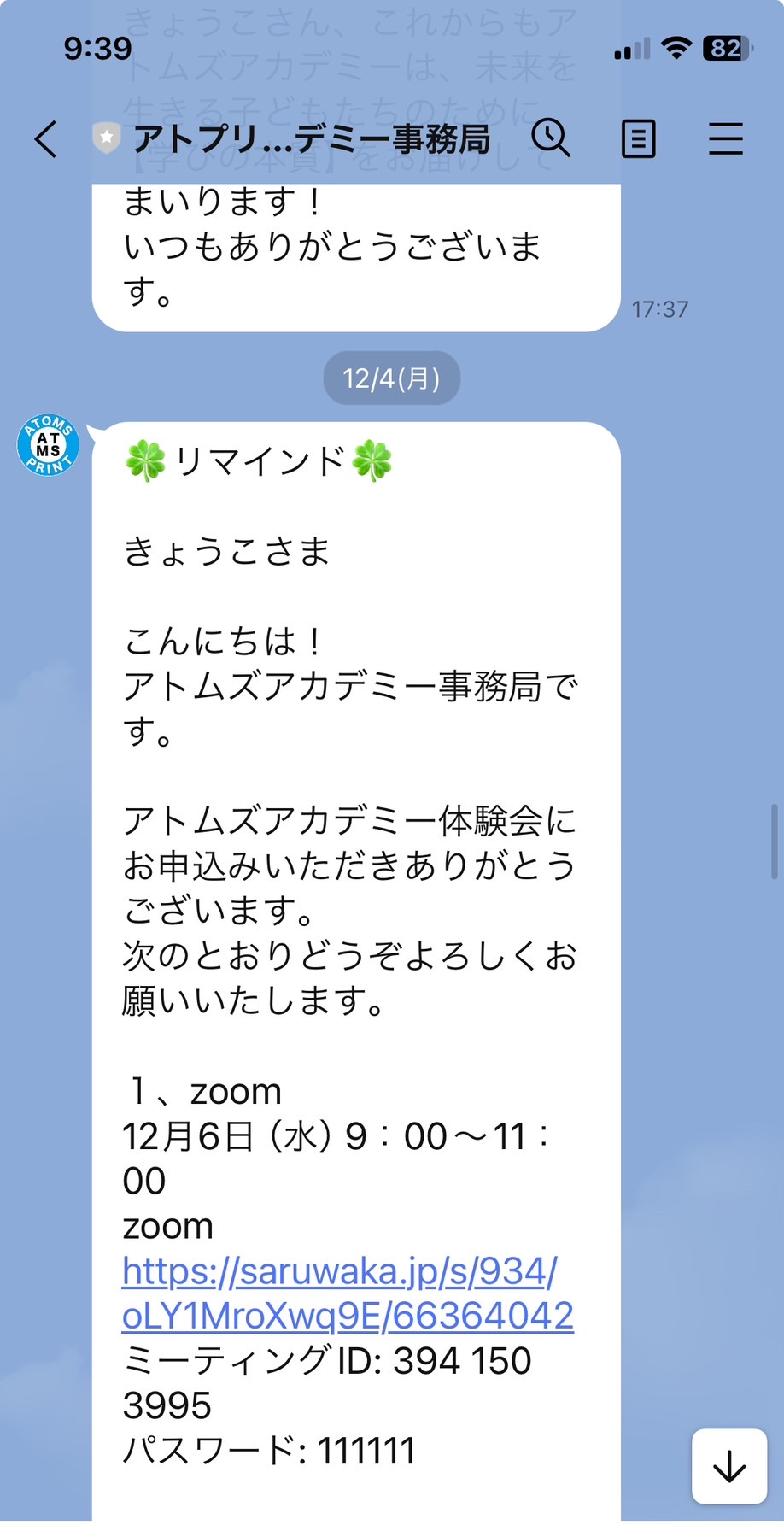
Task: Go back to the chat list
Action: click(x=46, y=138)
